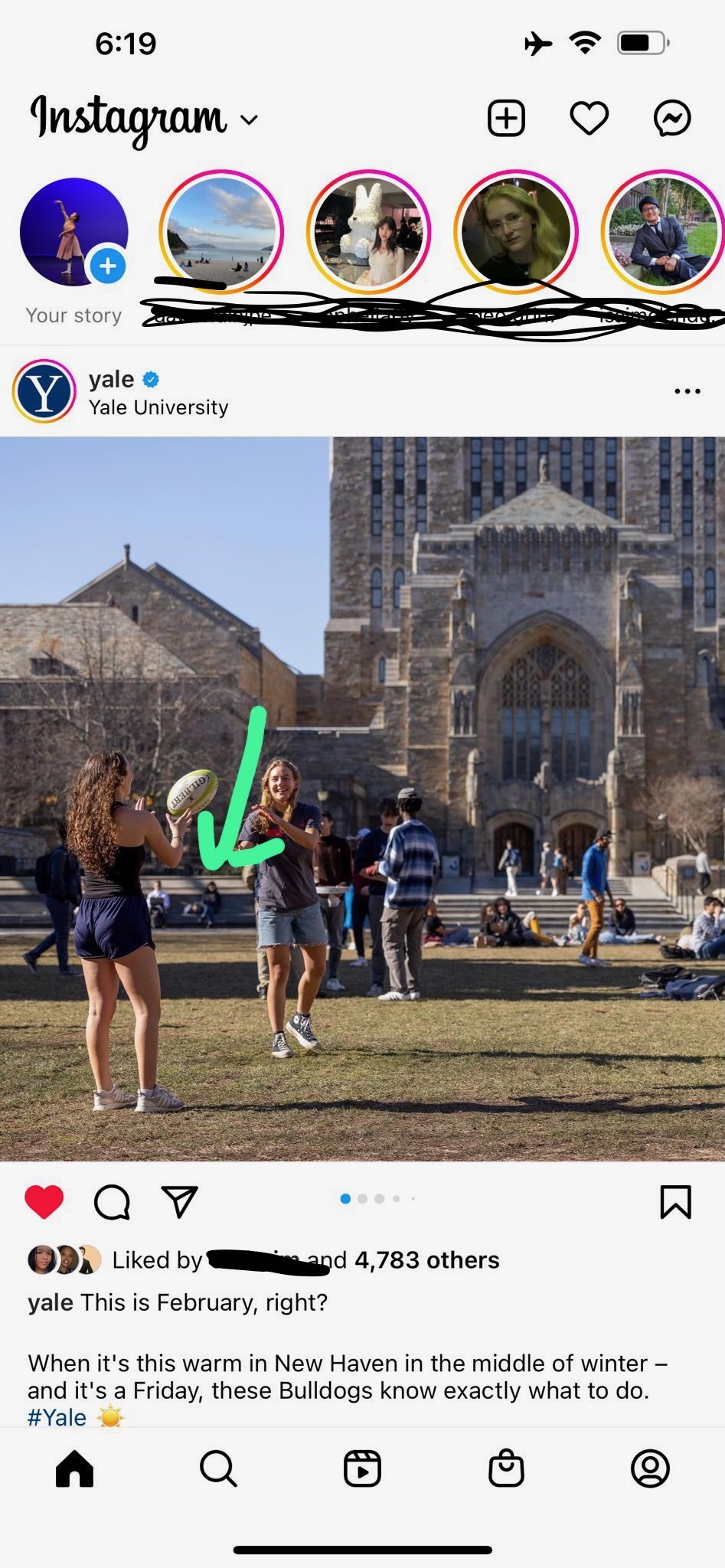View the white bunny story
This screenshot has height=1568, width=725.
click(x=369, y=232)
